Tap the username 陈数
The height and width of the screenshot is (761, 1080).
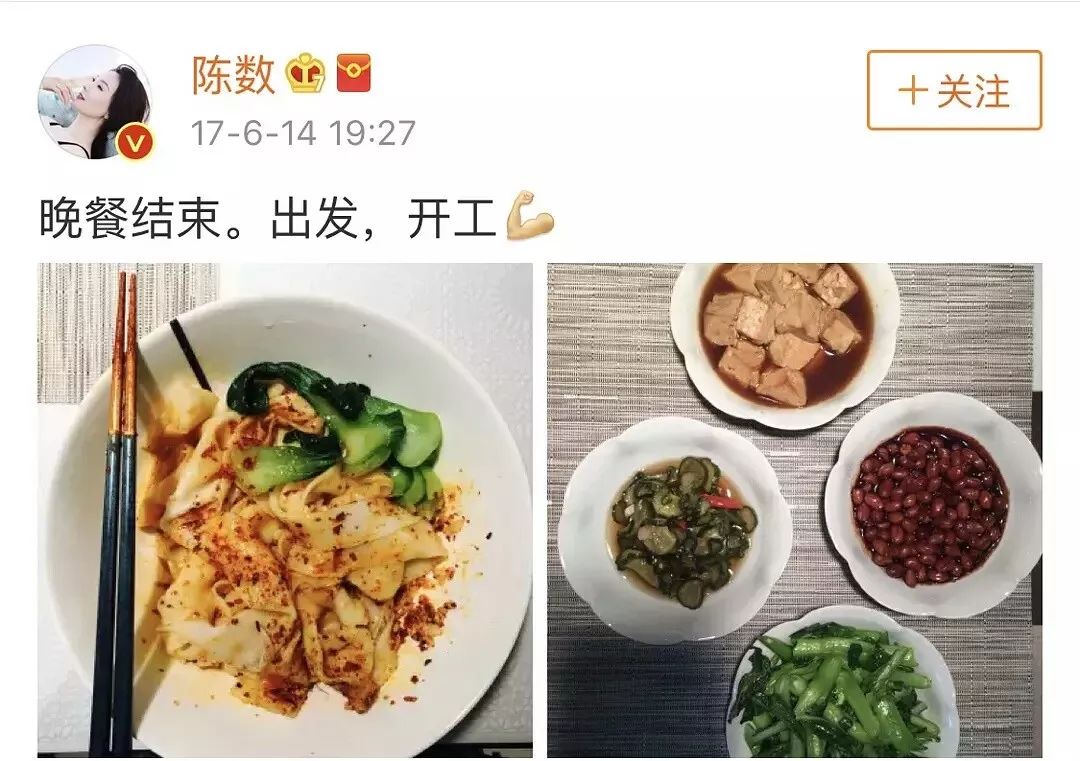[x=233, y=75]
